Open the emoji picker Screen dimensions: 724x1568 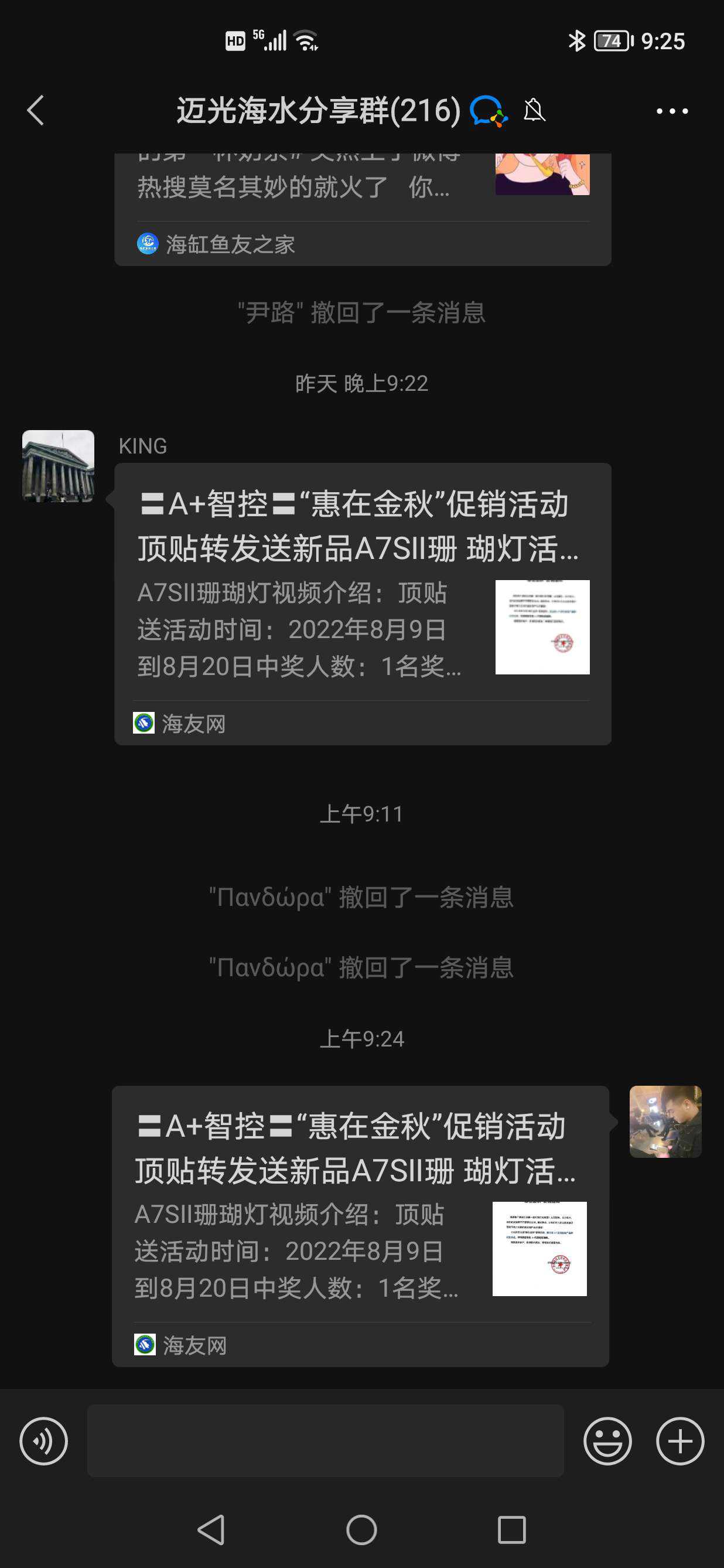(607, 1440)
